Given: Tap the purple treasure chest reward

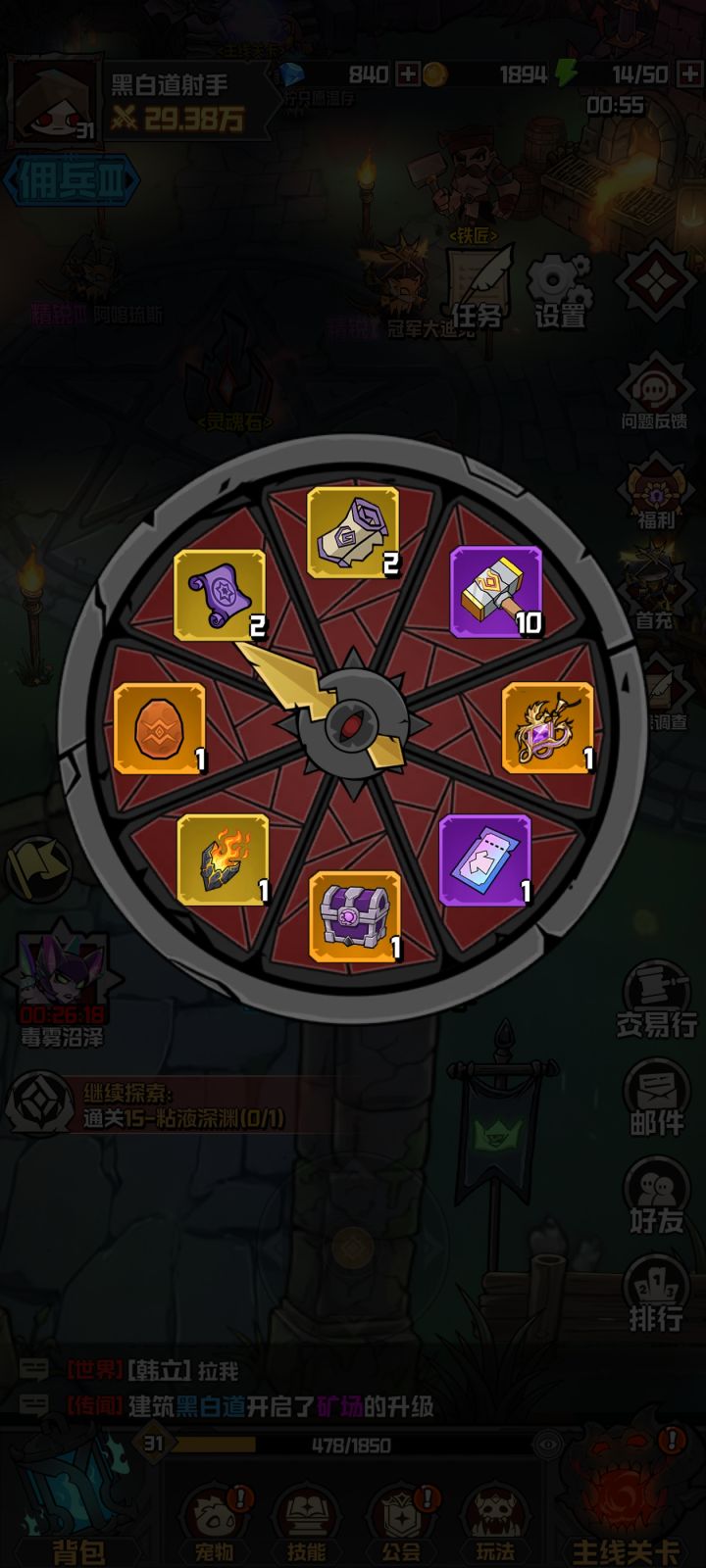Looking at the screenshot, I should [x=355, y=916].
